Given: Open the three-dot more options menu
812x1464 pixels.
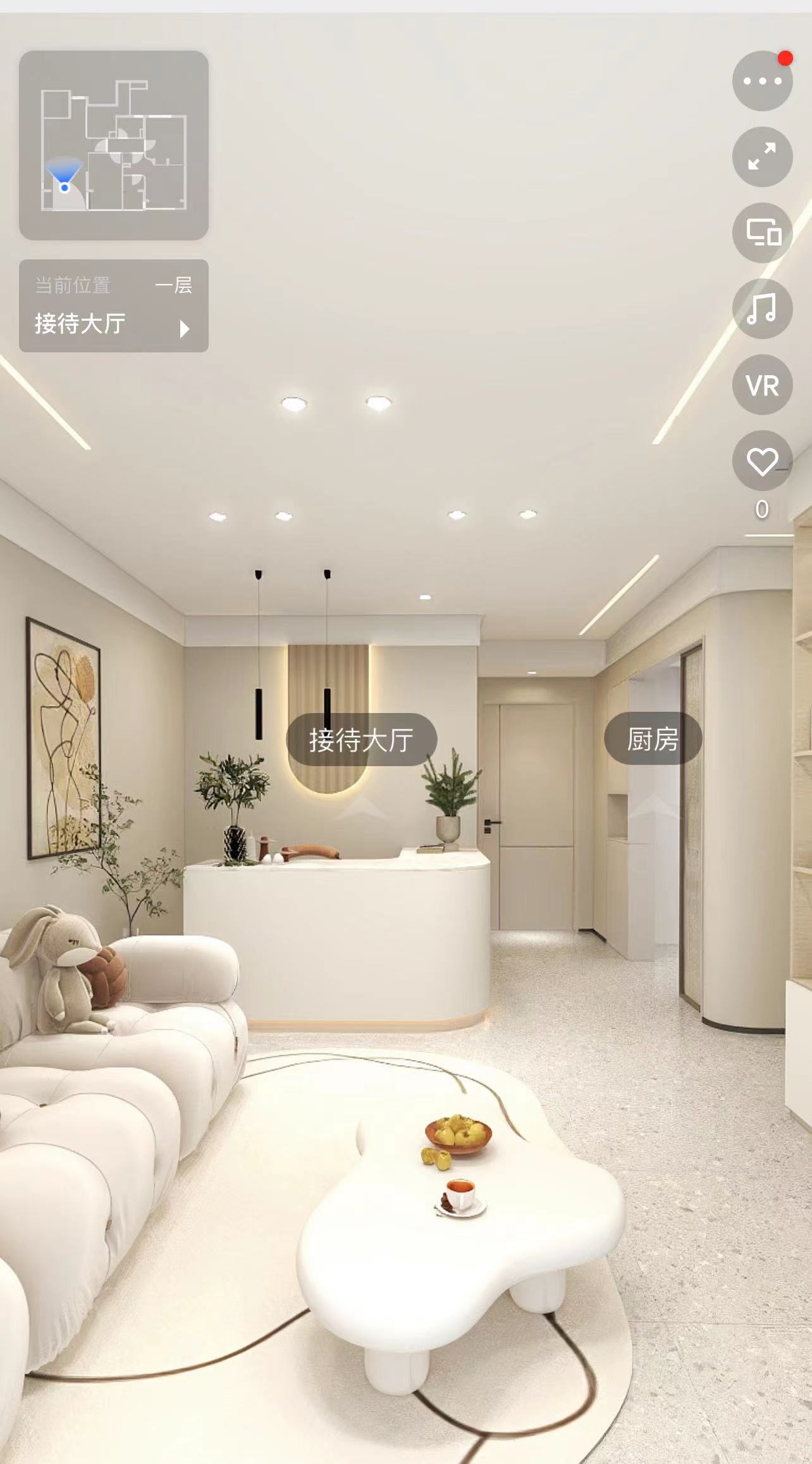Looking at the screenshot, I should (762, 81).
